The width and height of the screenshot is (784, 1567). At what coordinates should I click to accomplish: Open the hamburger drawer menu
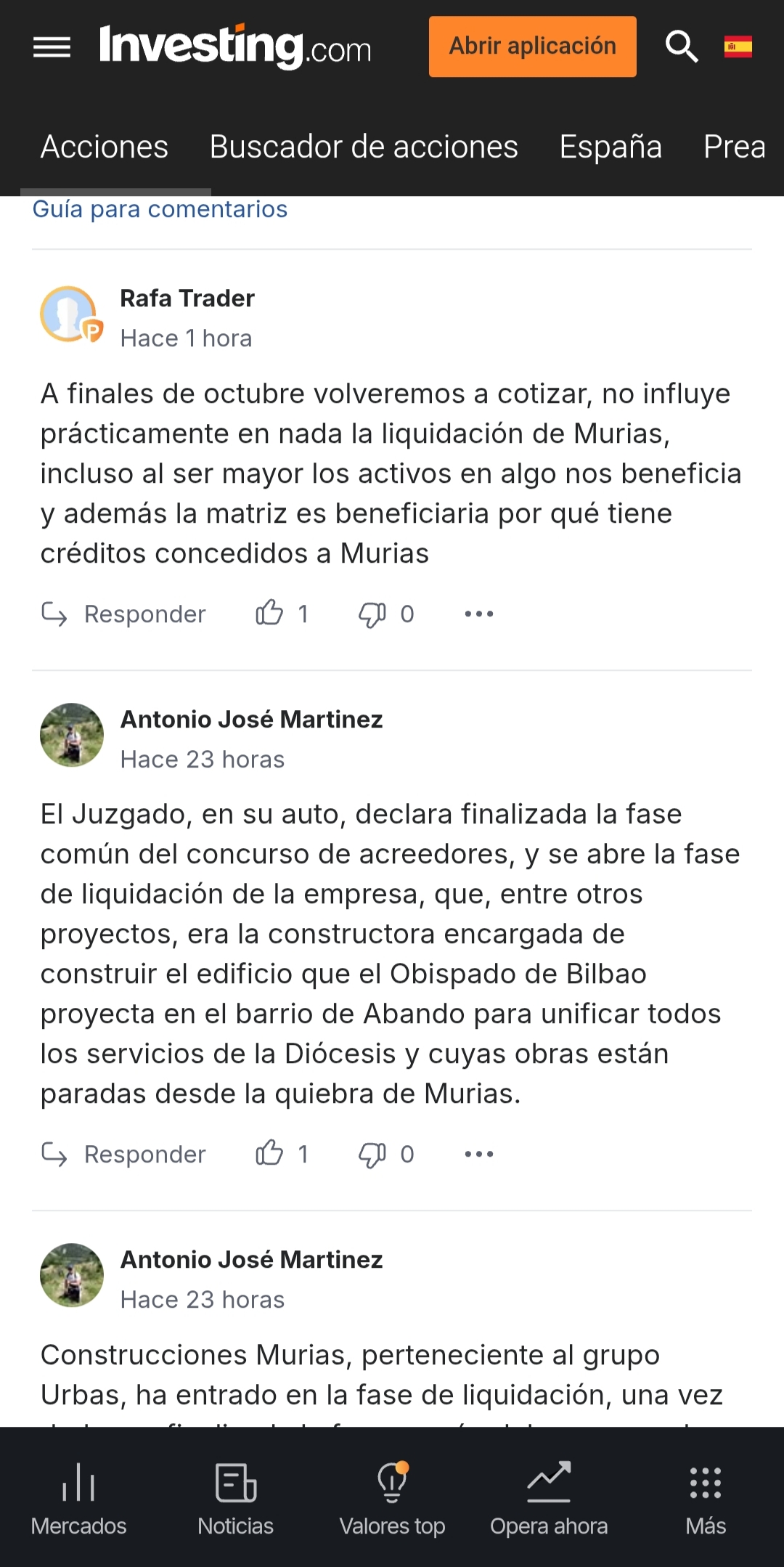tap(52, 47)
